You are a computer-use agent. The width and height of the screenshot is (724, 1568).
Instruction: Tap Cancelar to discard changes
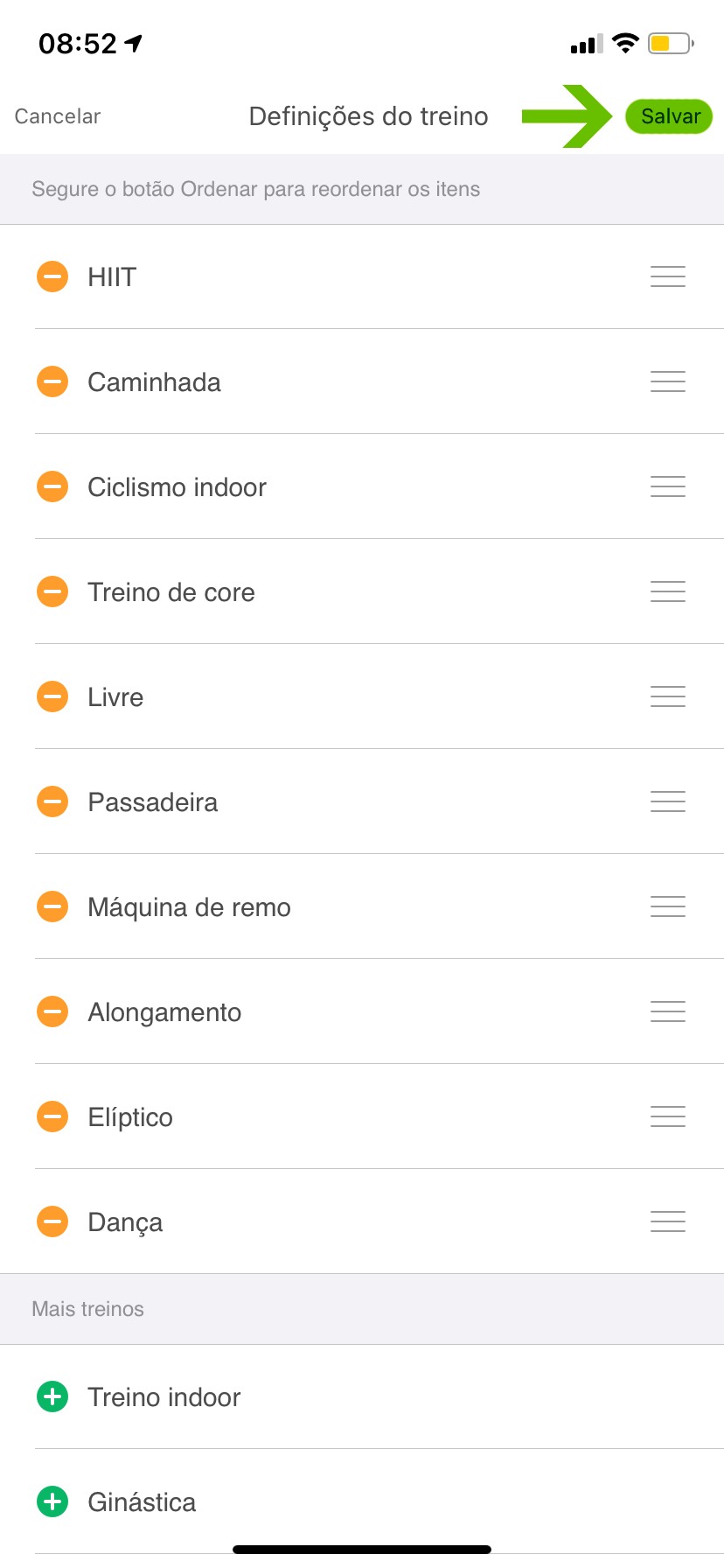coord(58,116)
